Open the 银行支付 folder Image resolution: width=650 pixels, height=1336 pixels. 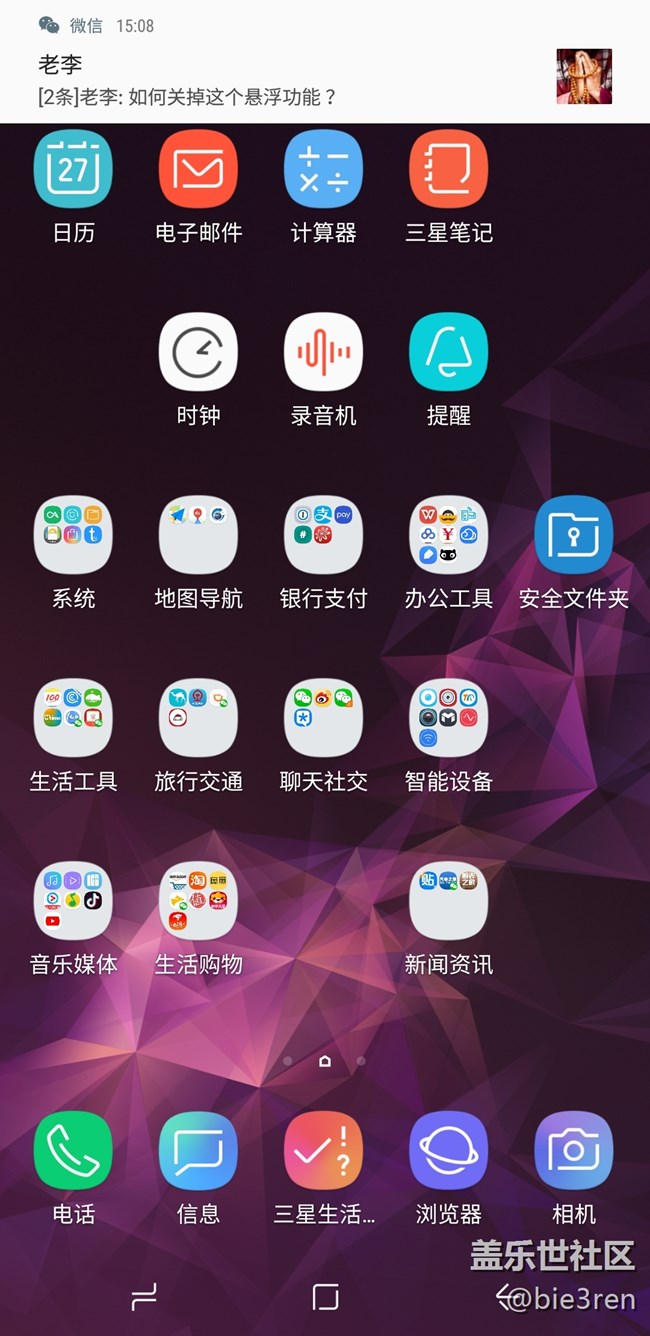point(323,535)
